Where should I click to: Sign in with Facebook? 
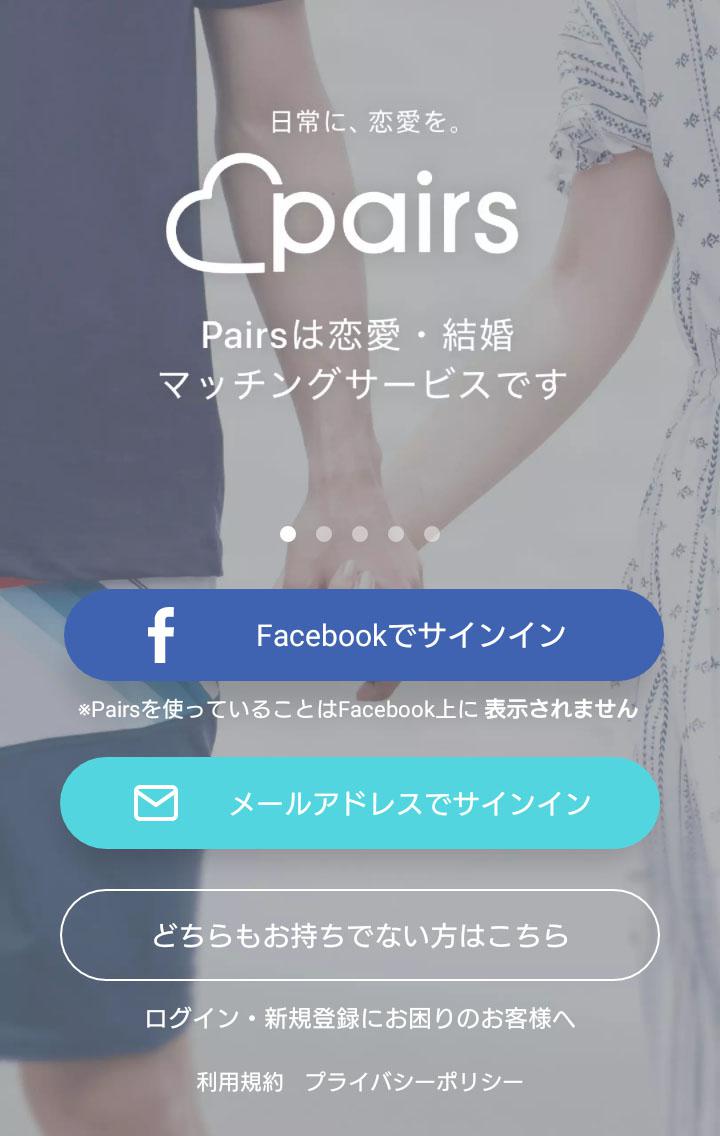coord(363,635)
